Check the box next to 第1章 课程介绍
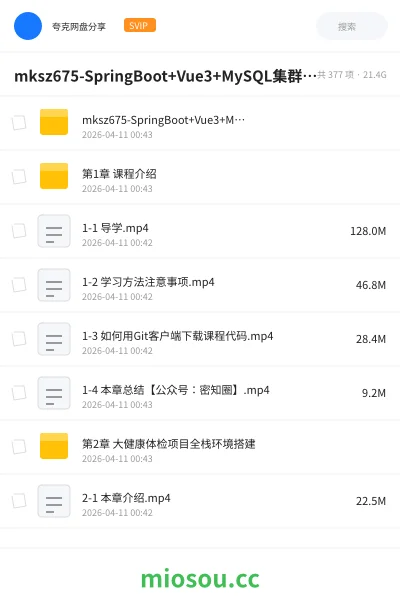Screen dimensions: 400x600 (x=19, y=177)
